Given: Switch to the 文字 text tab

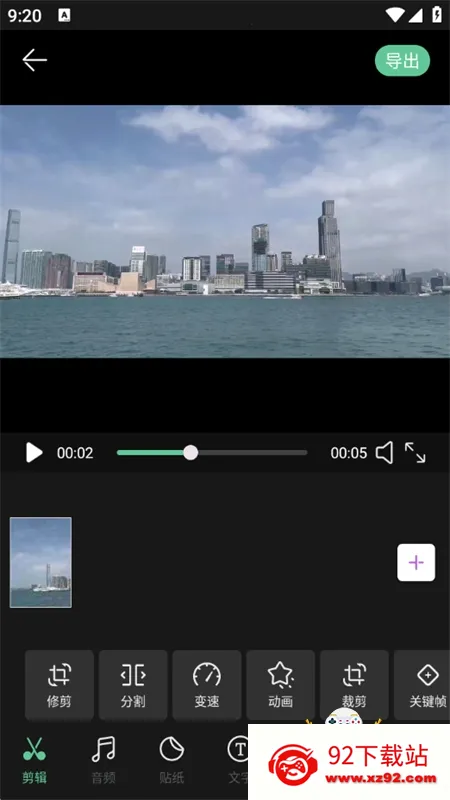Looking at the screenshot, I should (237, 760).
